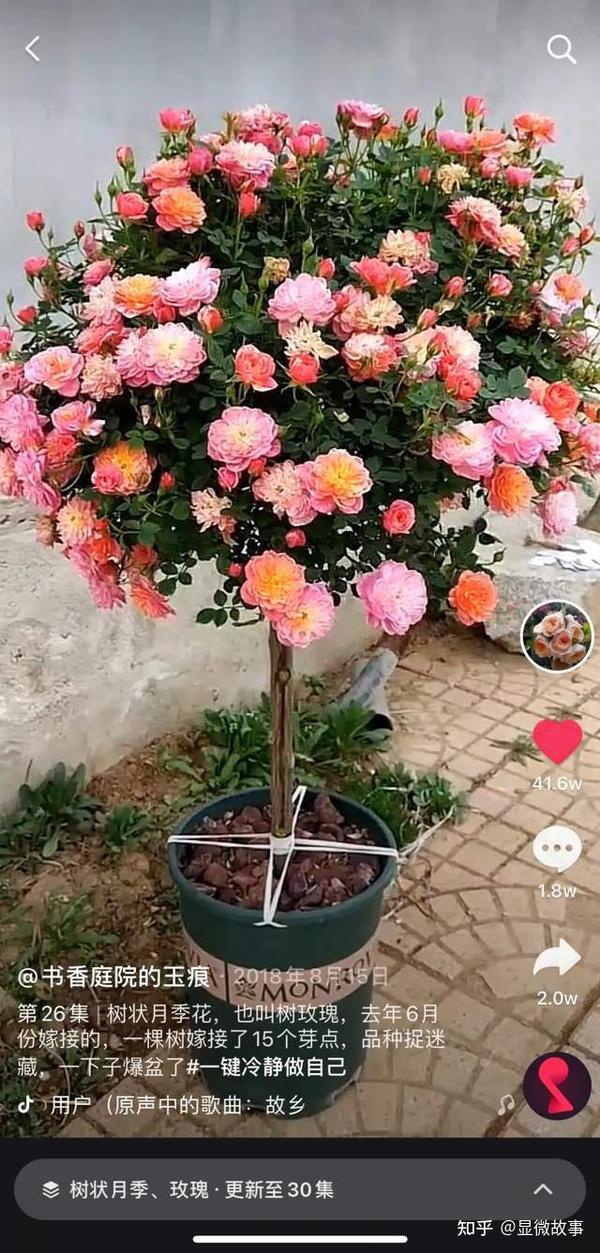600x1253 pixels.
Task: Go back using the top-left arrow
Action: pos(33,48)
